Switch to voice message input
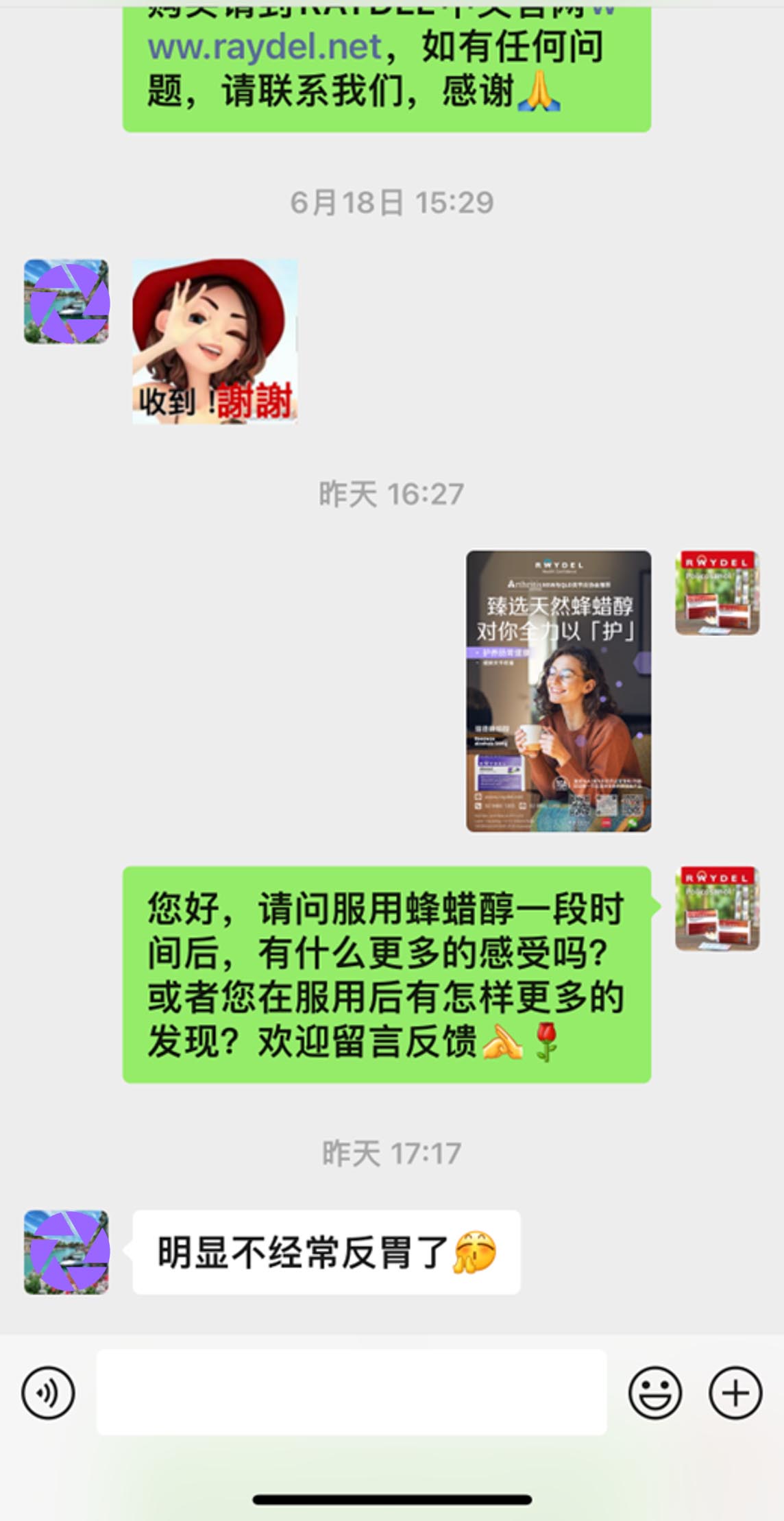Image resolution: width=784 pixels, height=1521 pixels. tap(48, 1392)
